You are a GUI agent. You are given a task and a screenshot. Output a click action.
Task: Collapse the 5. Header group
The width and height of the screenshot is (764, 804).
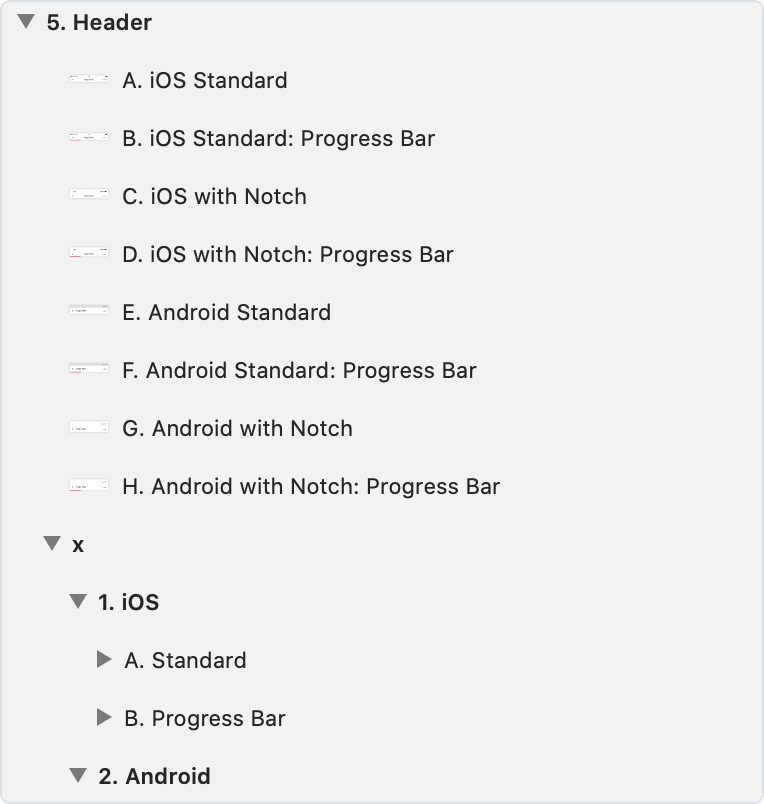tap(26, 22)
